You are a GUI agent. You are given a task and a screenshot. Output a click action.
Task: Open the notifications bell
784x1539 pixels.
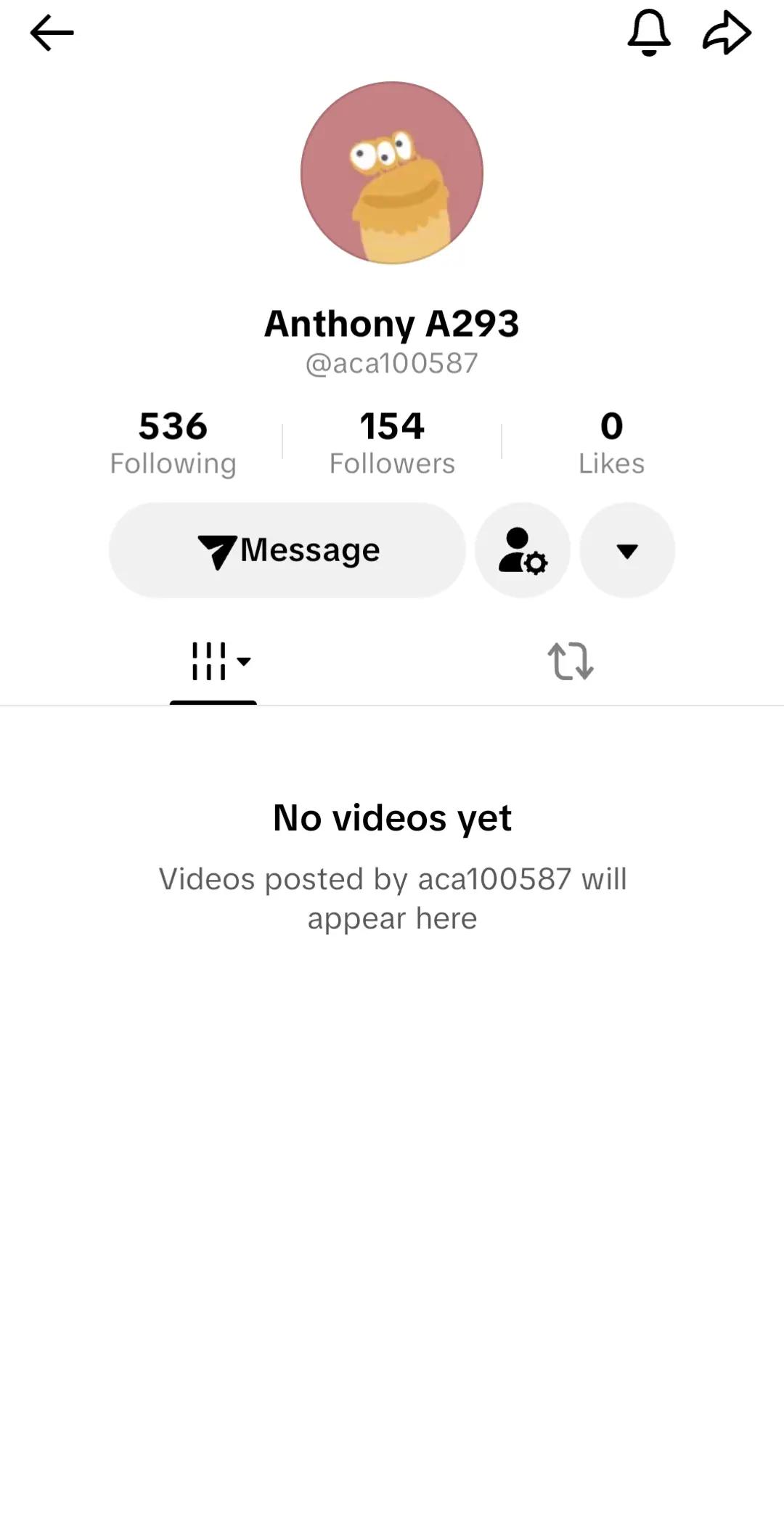649,33
